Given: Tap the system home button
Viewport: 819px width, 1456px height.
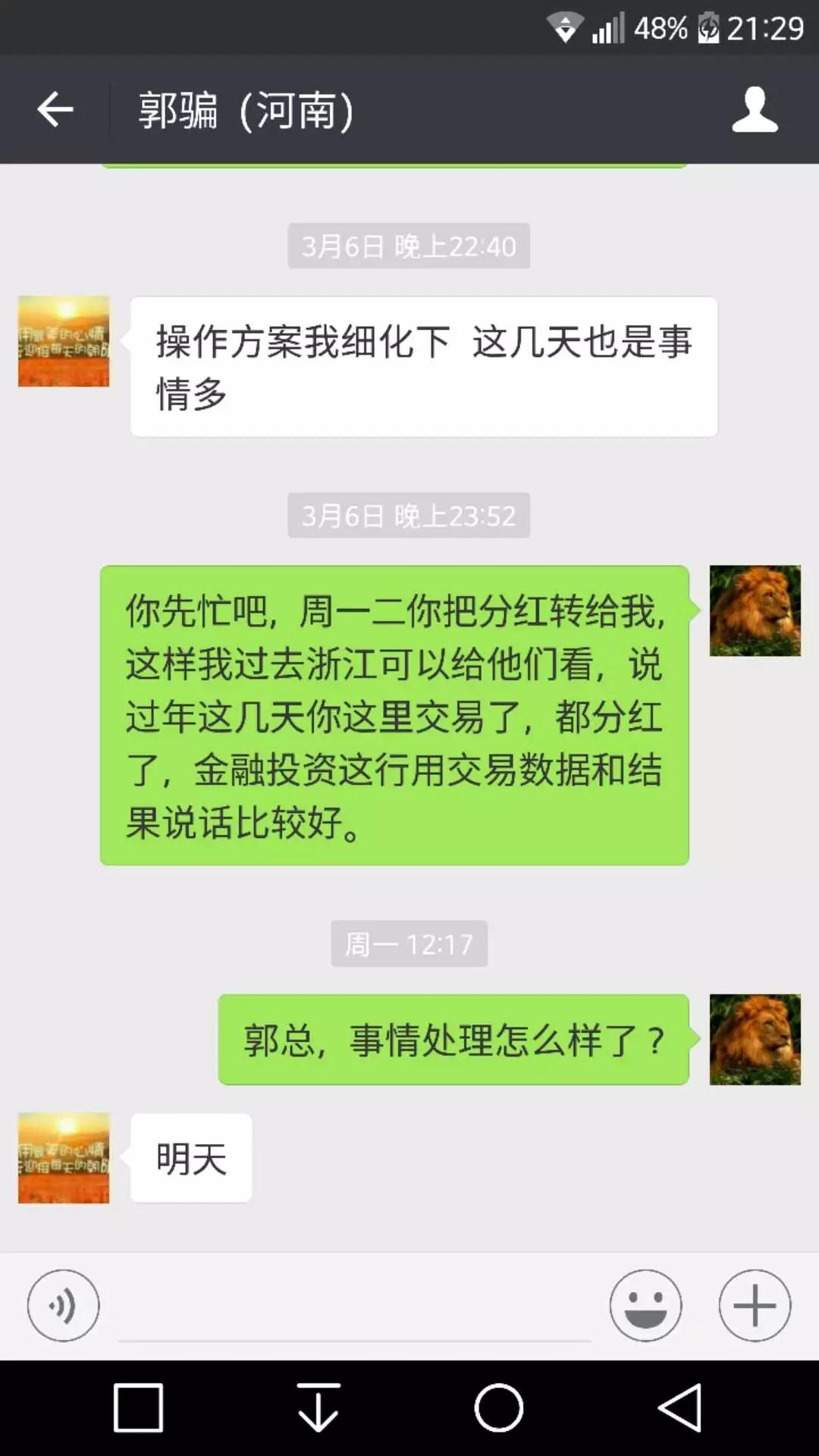Looking at the screenshot, I should 498,1408.
